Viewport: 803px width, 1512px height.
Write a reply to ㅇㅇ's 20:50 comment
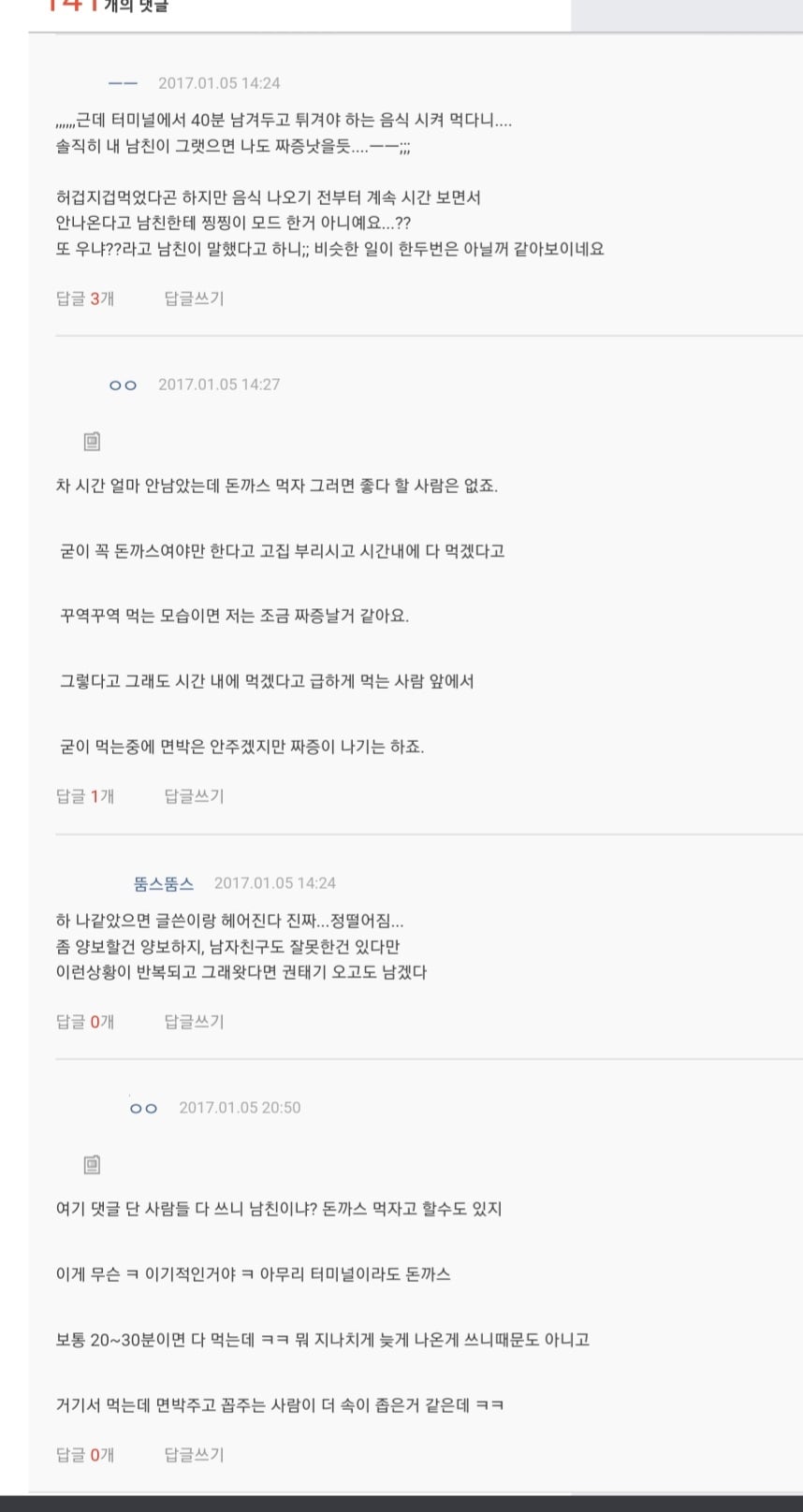tap(195, 1455)
